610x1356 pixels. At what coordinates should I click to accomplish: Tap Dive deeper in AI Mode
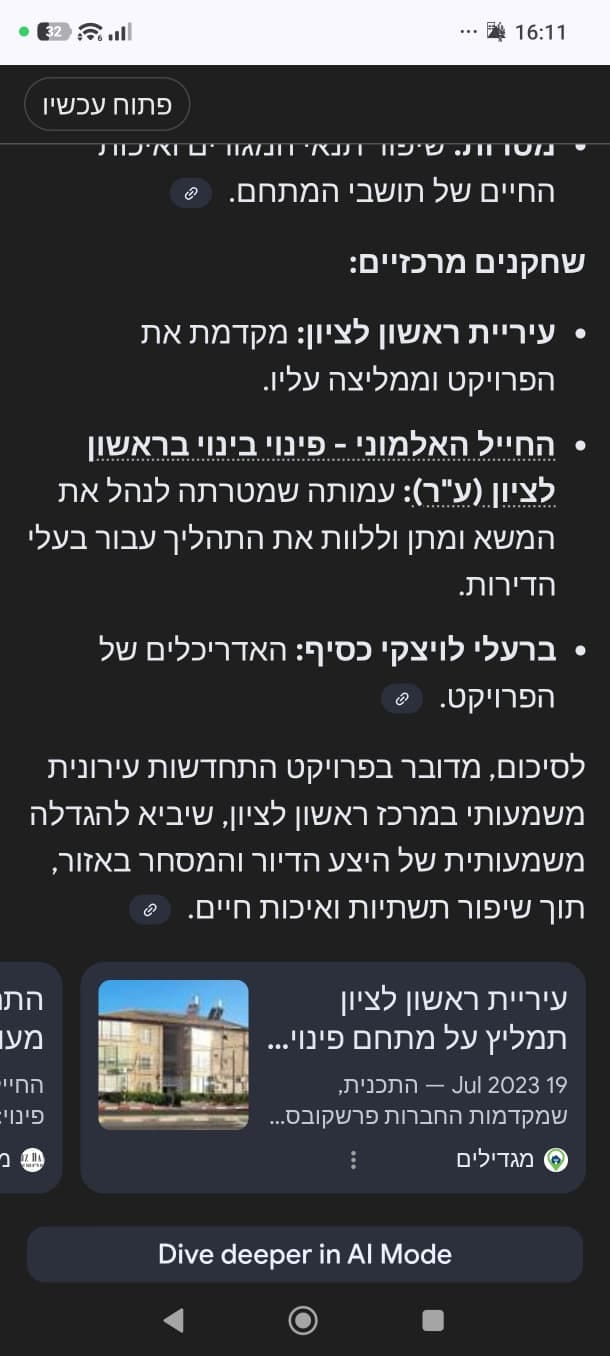tap(305, 1254)
